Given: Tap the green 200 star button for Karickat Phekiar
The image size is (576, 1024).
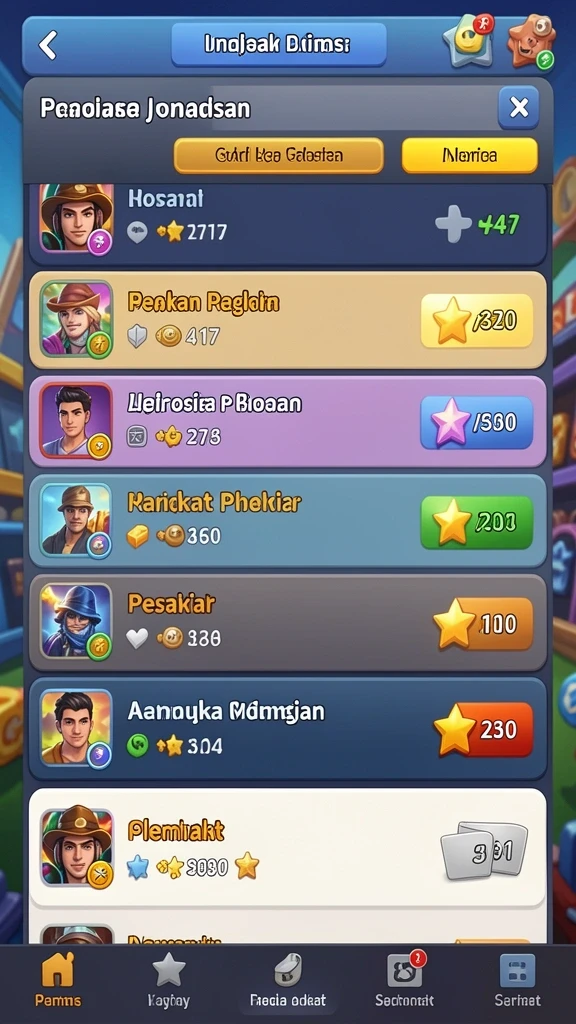Looking at the screenshot, I should click(477, 522).
